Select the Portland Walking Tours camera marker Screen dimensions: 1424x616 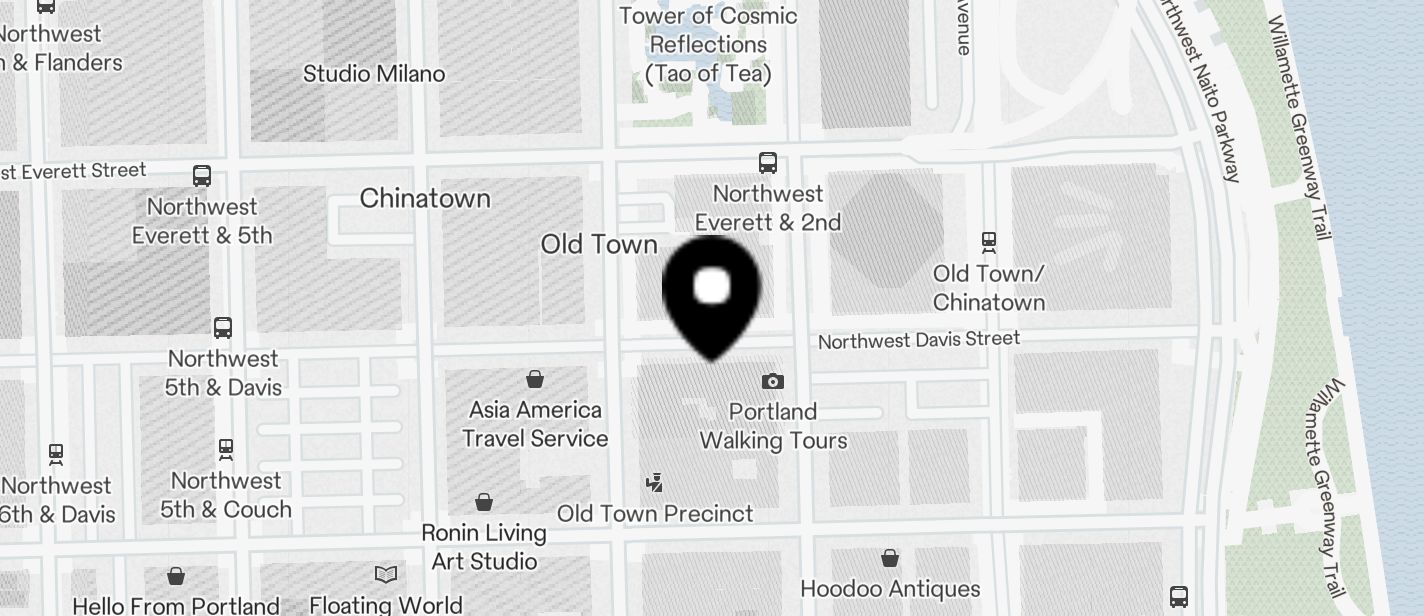[772, 381]
